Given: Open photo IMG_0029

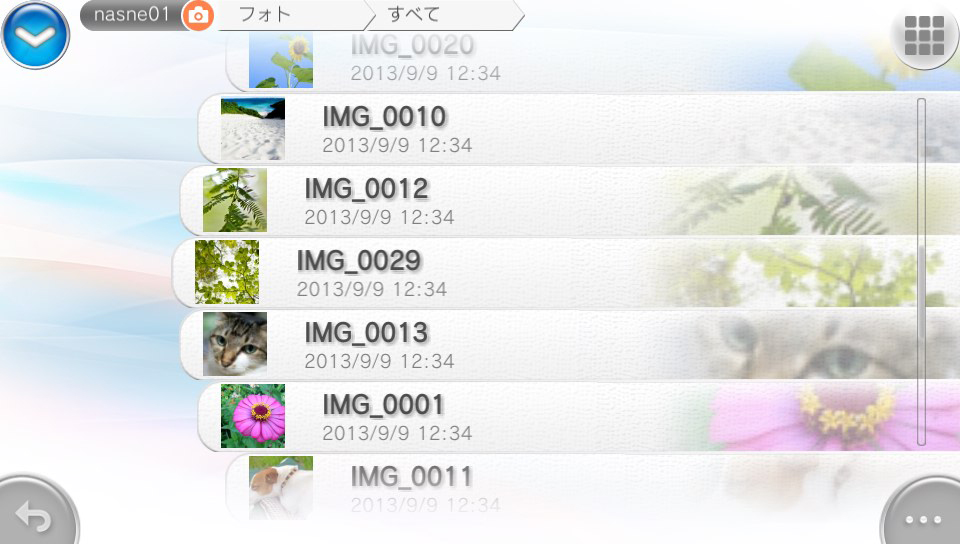Looking at the screenshot, I should tap(566, 273).
